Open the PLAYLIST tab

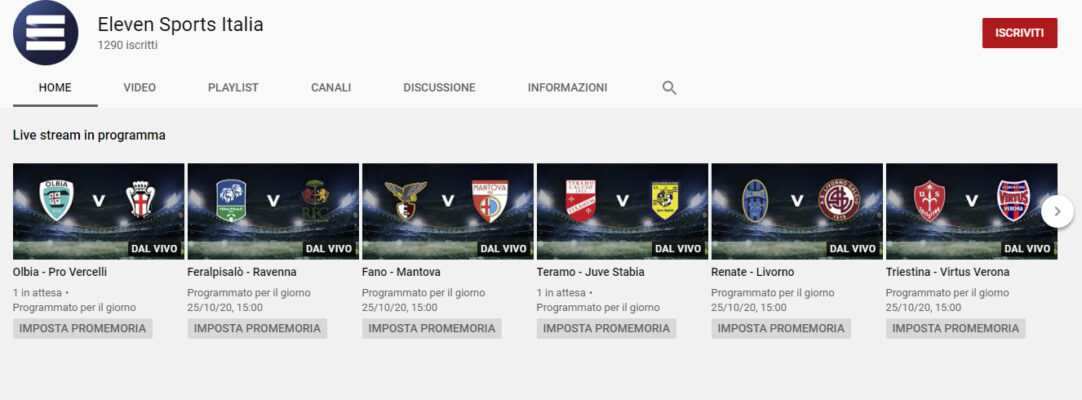[x=233, y=88]
